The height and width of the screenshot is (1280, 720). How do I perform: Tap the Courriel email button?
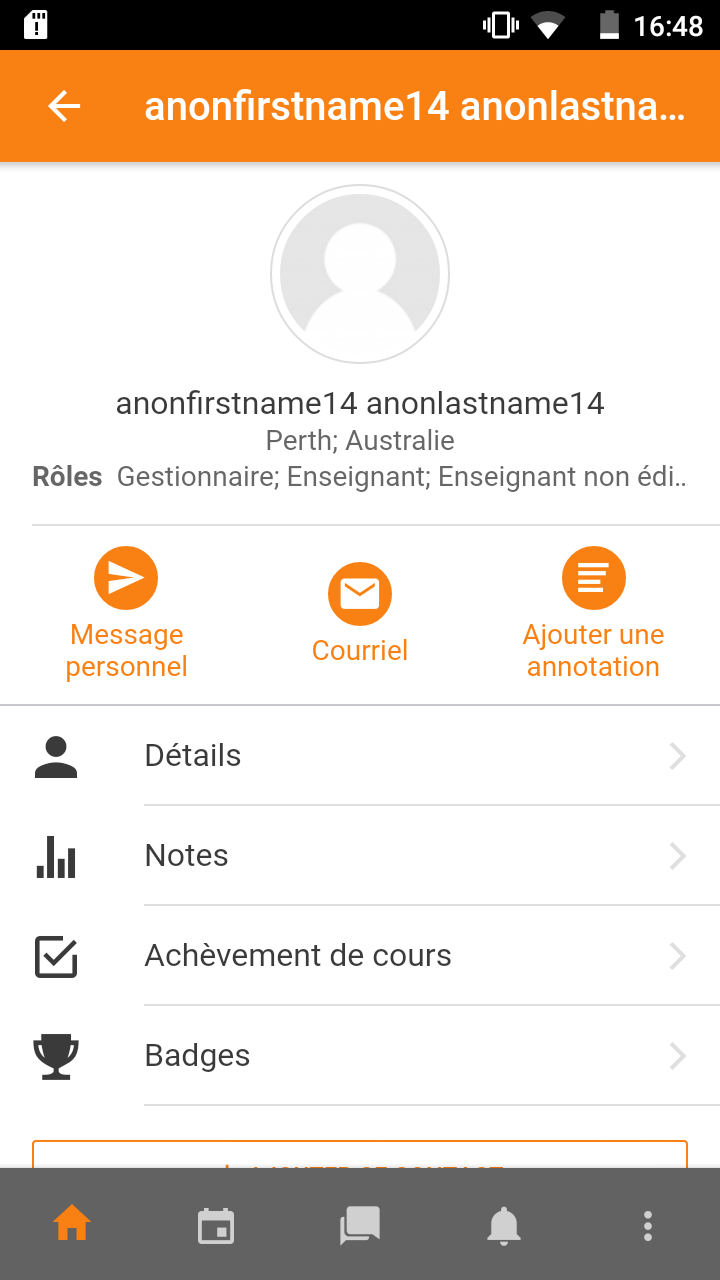(x=360, y=614)
